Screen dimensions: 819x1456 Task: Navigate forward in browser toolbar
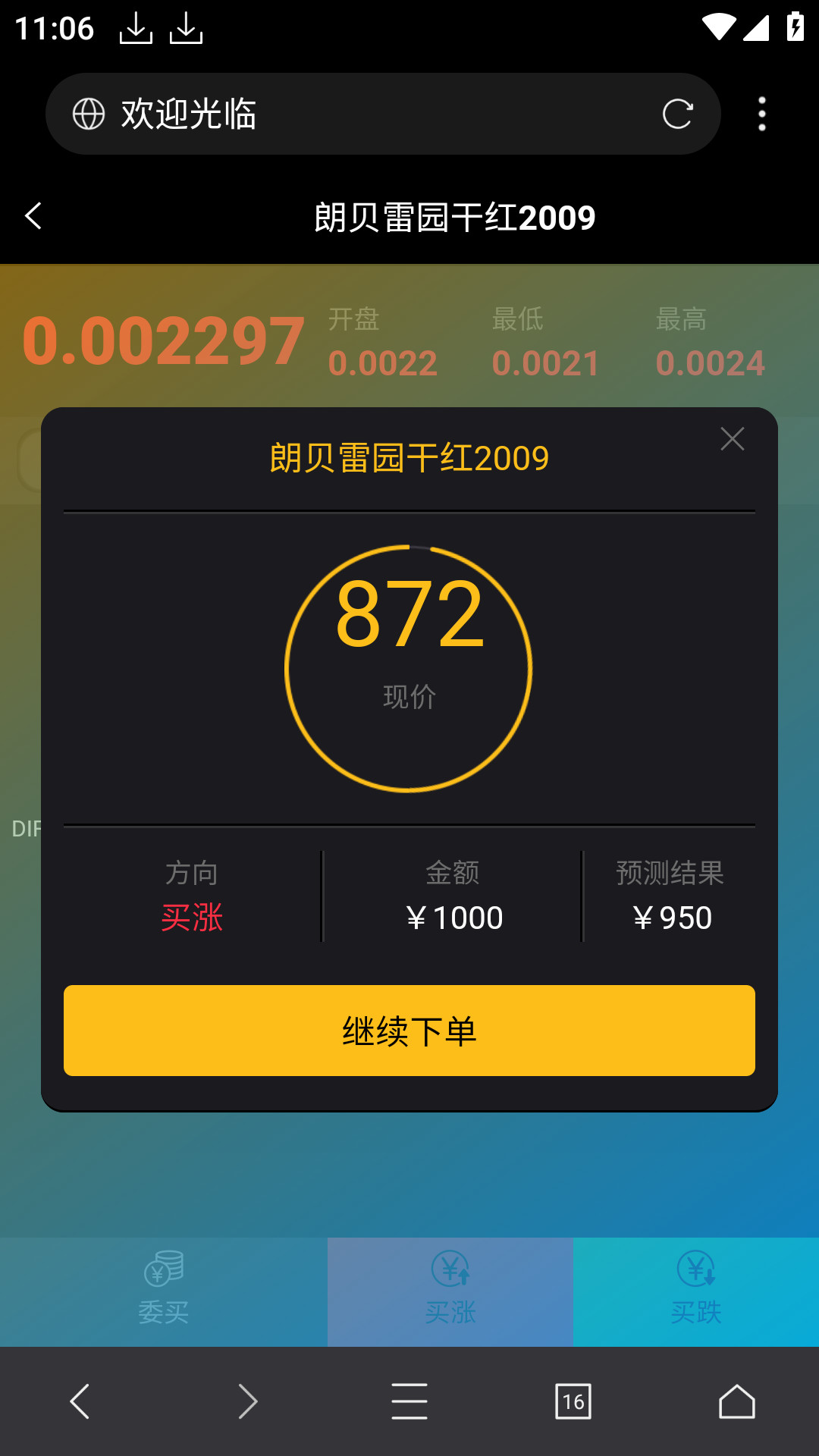[x=247, y=1401]
